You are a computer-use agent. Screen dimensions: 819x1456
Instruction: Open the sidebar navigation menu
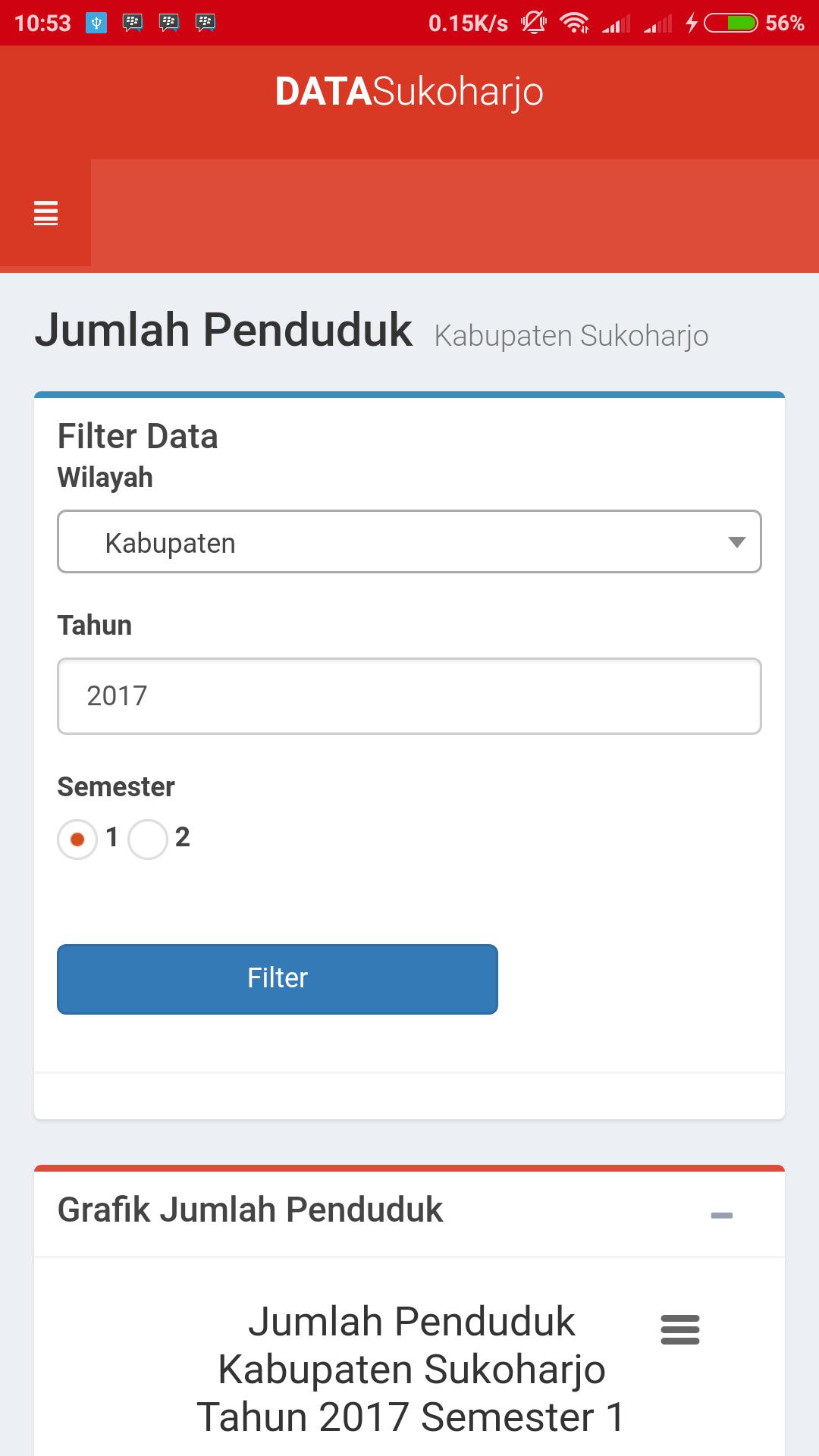pos(45,215)
